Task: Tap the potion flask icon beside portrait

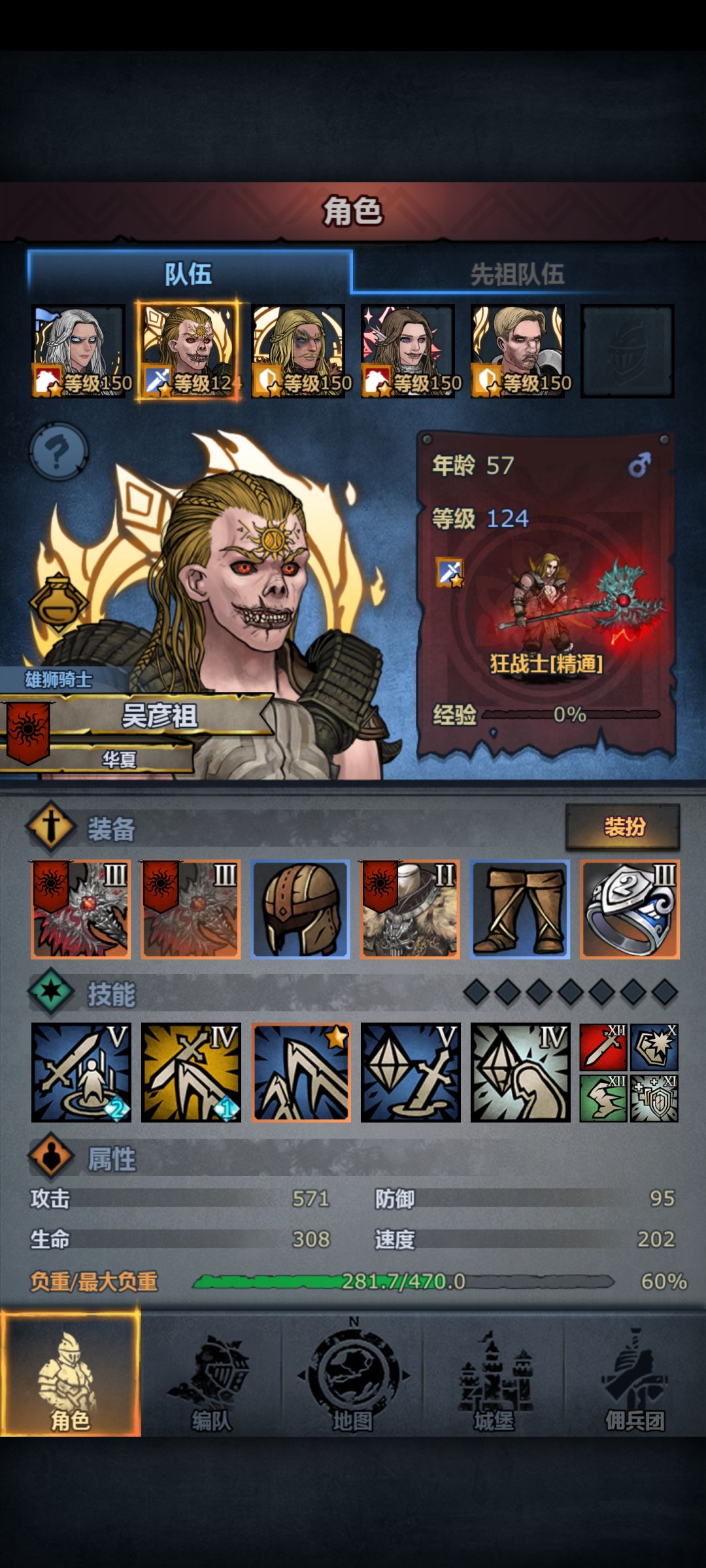Action: [58, 602]
